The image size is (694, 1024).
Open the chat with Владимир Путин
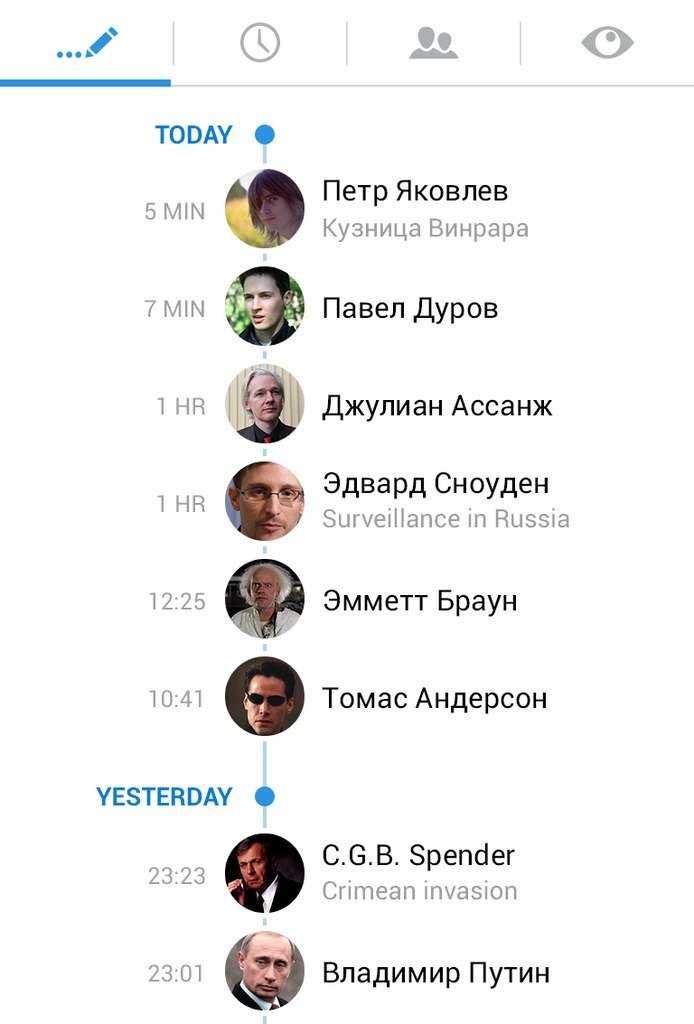coord(435,973)
